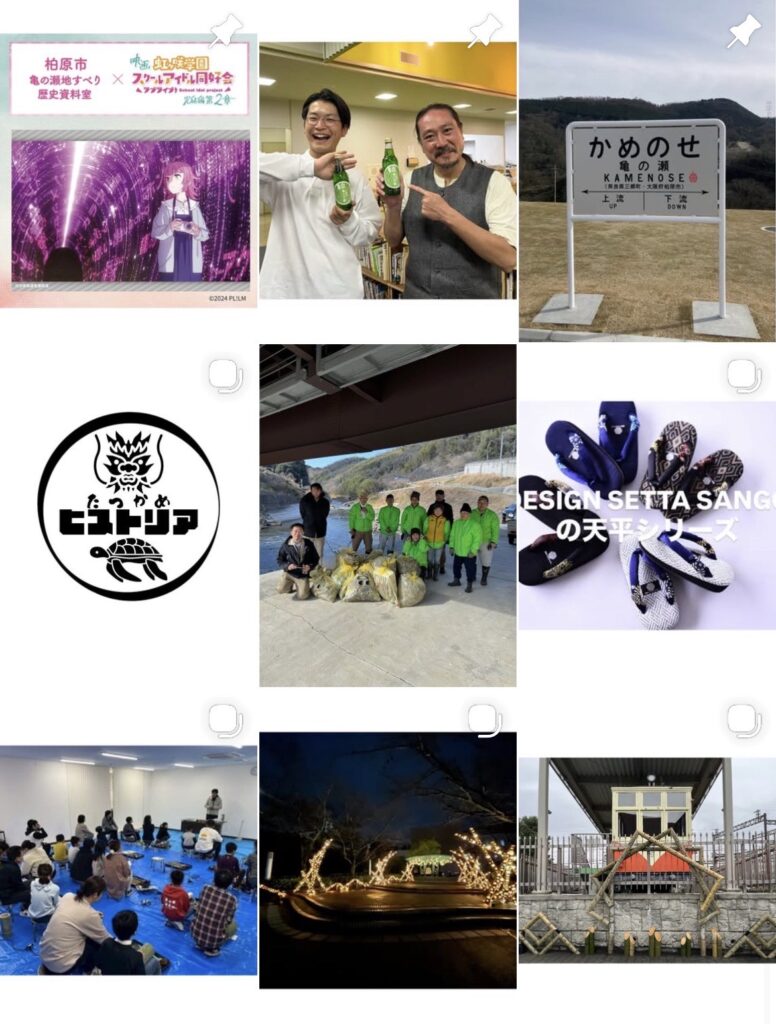Open the Design Setta Sango sandals post
Viewport: 776px width, 1024px height.
pos(647,515)
